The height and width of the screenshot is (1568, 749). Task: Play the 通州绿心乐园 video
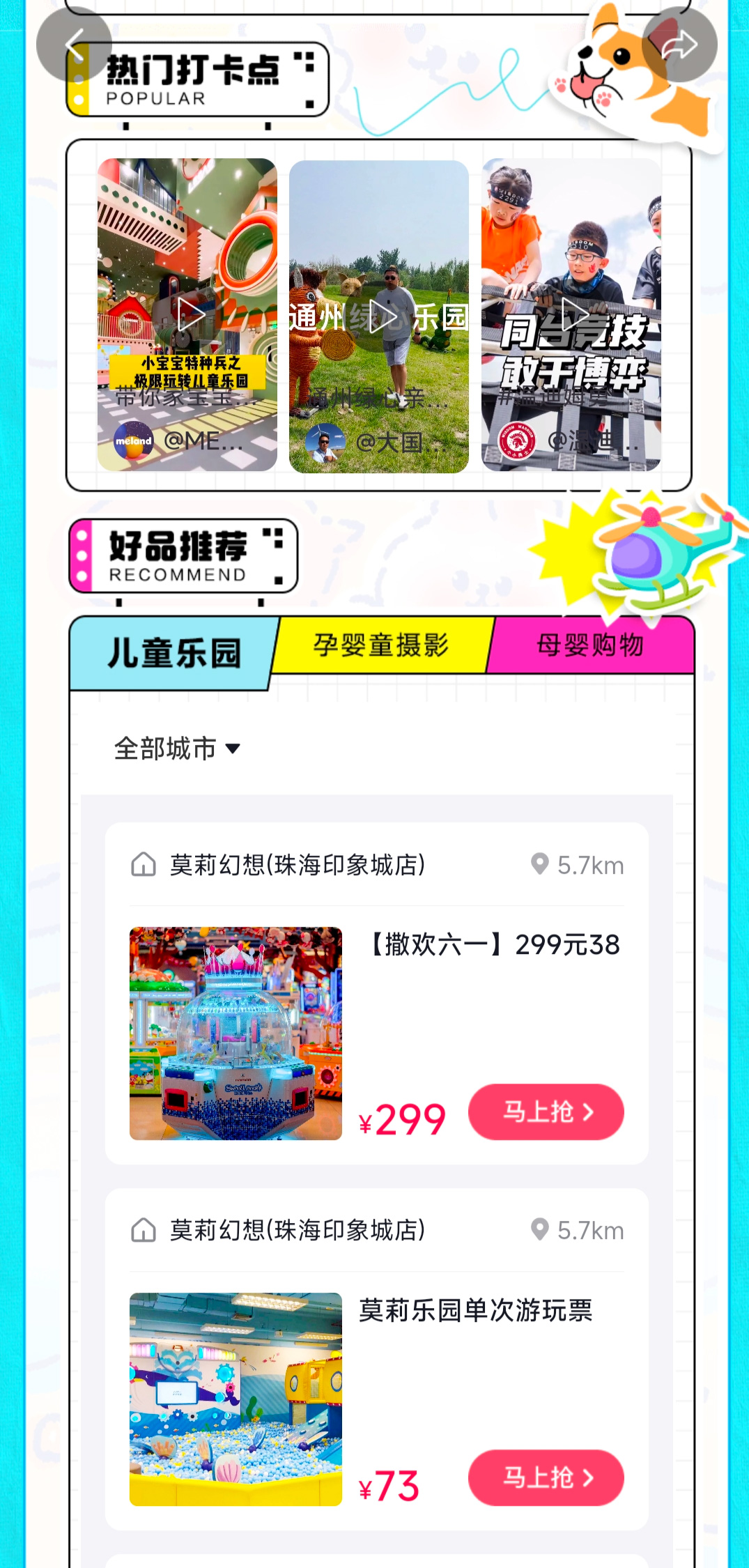point(379,317)
